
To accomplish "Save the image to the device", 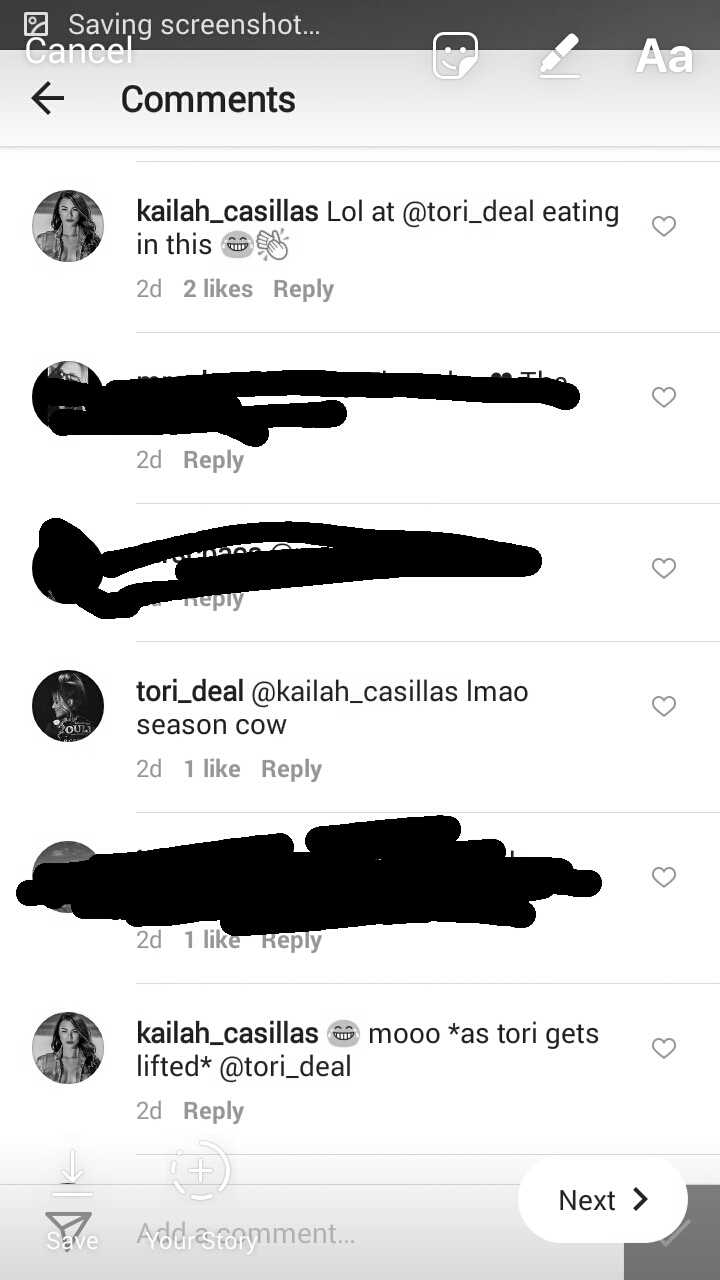I will [x=72, y=1201].
